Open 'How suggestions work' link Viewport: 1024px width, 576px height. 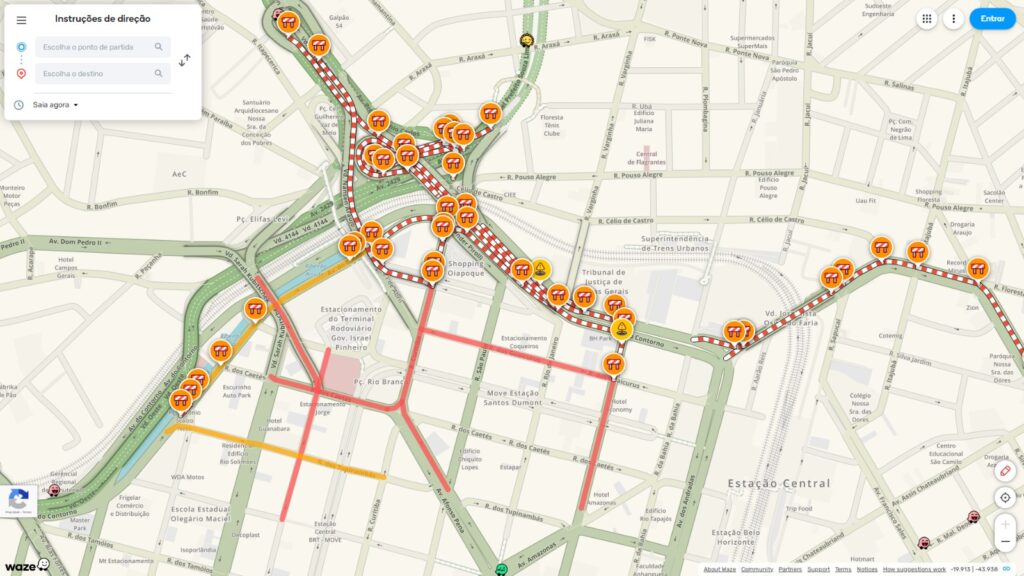pos(914,569)
